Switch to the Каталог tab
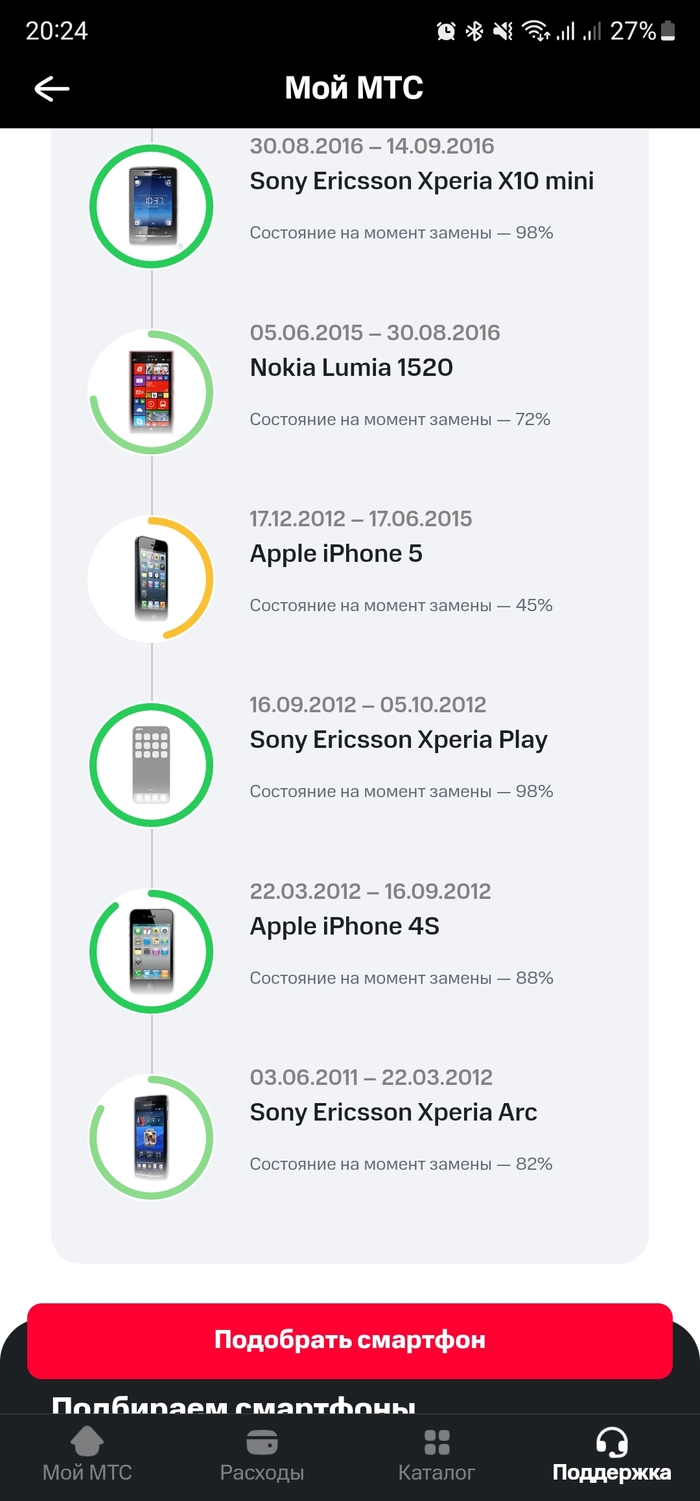This screenshot has height=1501, width=700. pyautogui.click(x=437, y=1455)
